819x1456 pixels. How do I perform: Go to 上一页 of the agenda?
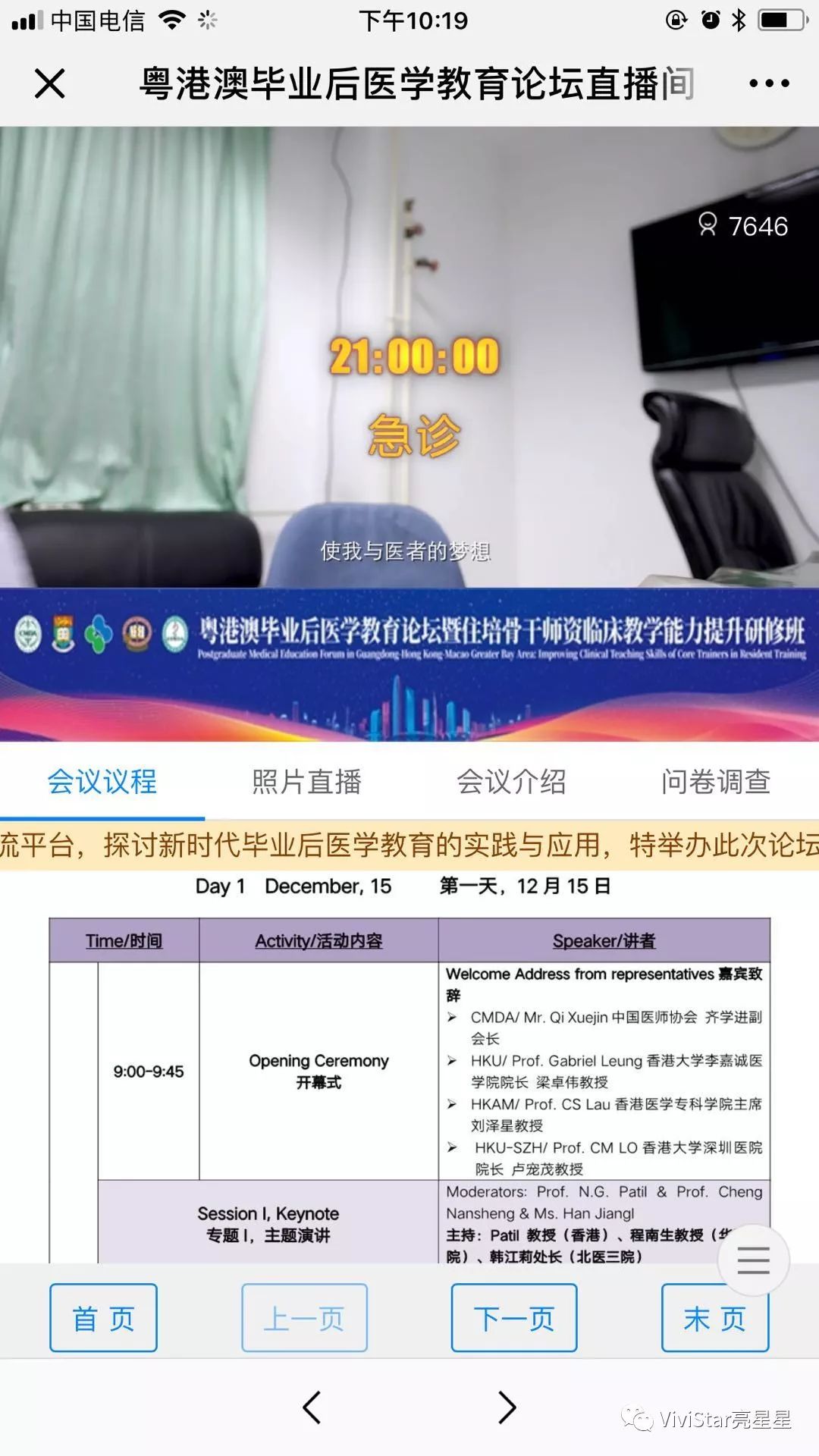click(x=304, y=1318)
